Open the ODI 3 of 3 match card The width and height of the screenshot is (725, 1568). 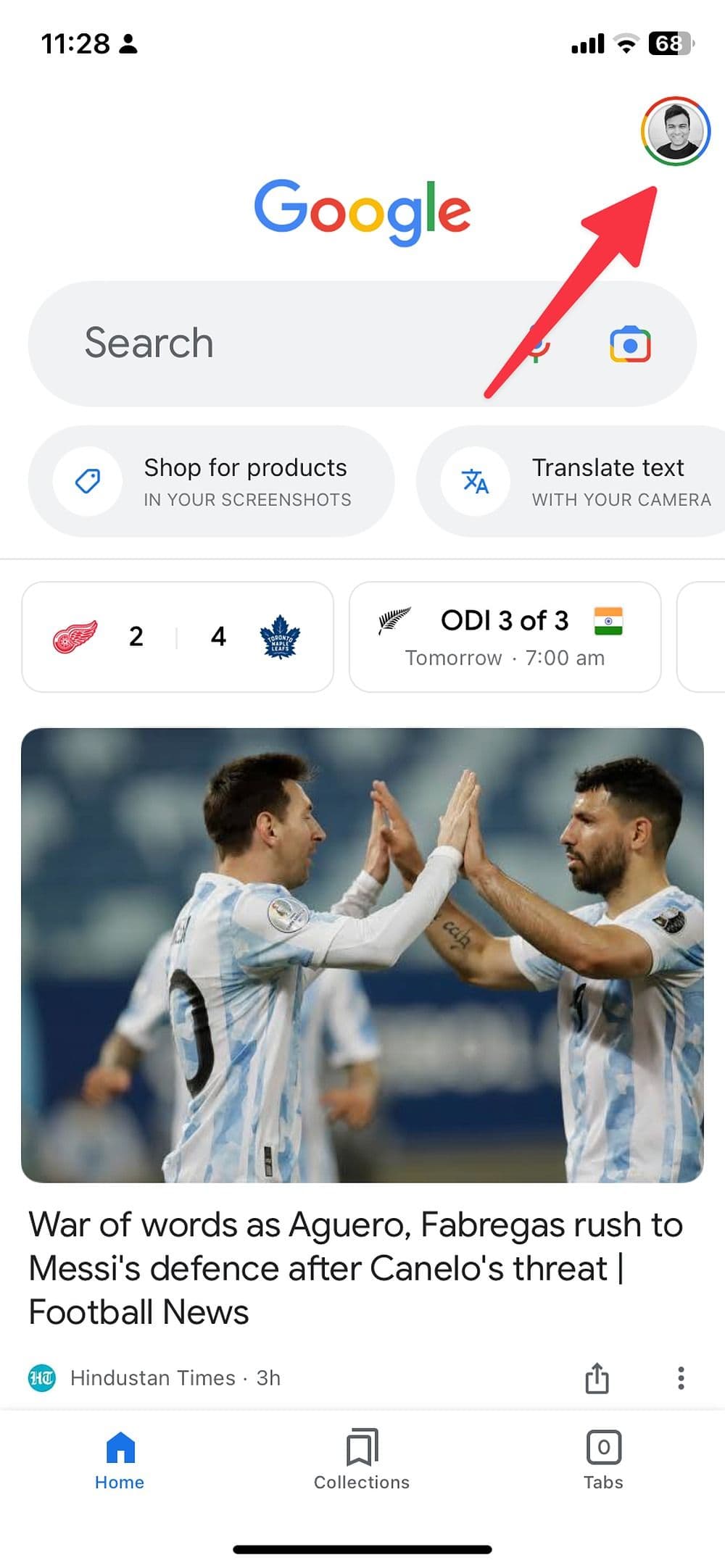point(505,637)
